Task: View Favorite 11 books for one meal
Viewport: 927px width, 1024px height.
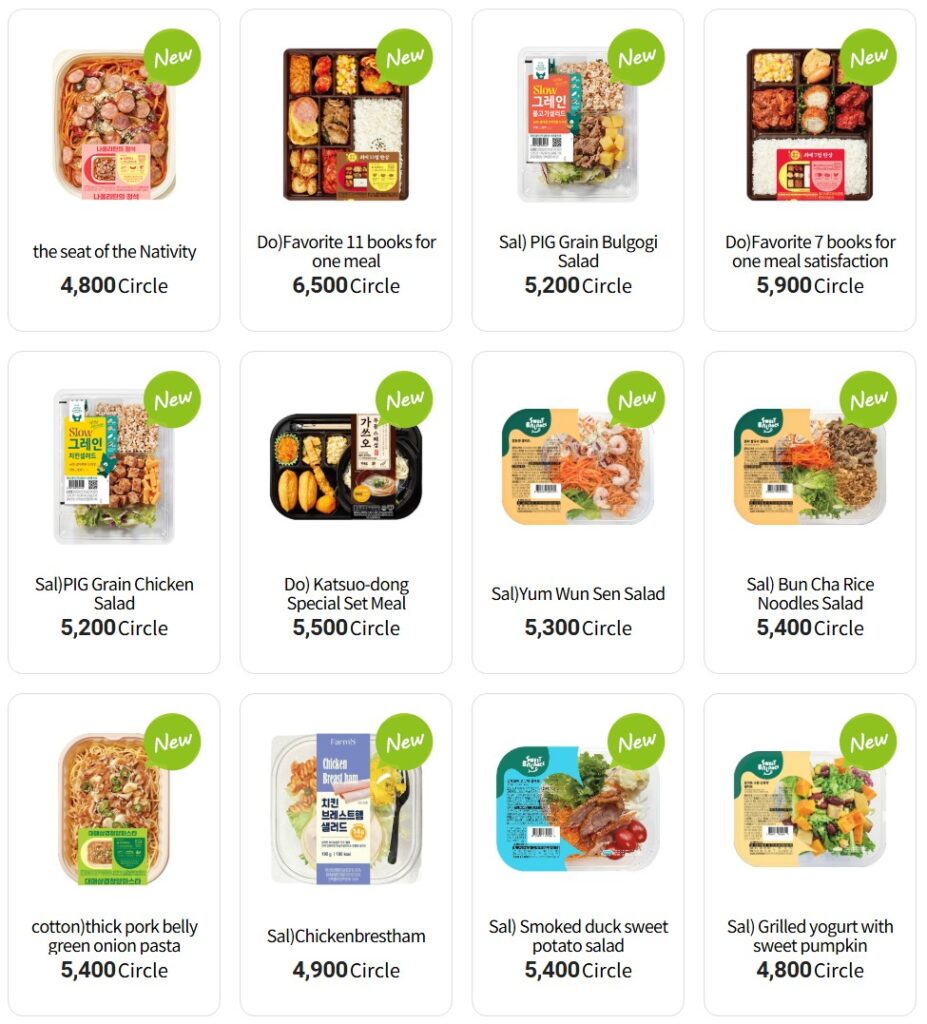Action: 346,171
